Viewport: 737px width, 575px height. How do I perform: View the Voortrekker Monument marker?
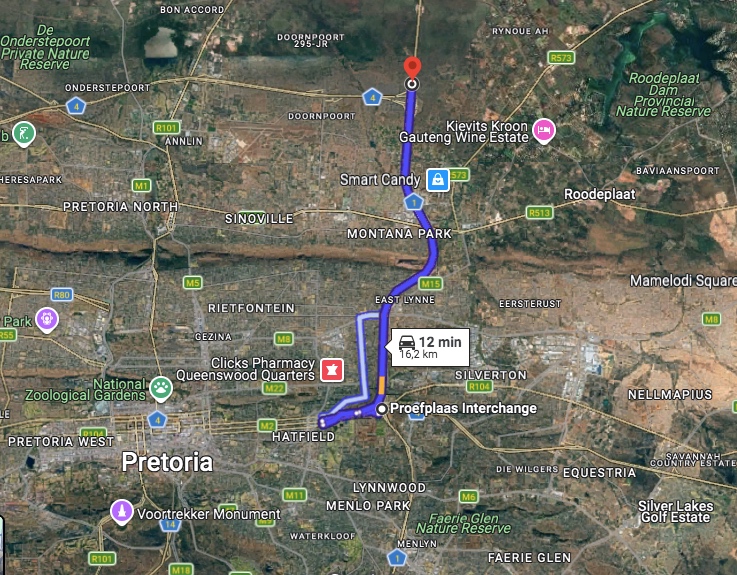121,511
